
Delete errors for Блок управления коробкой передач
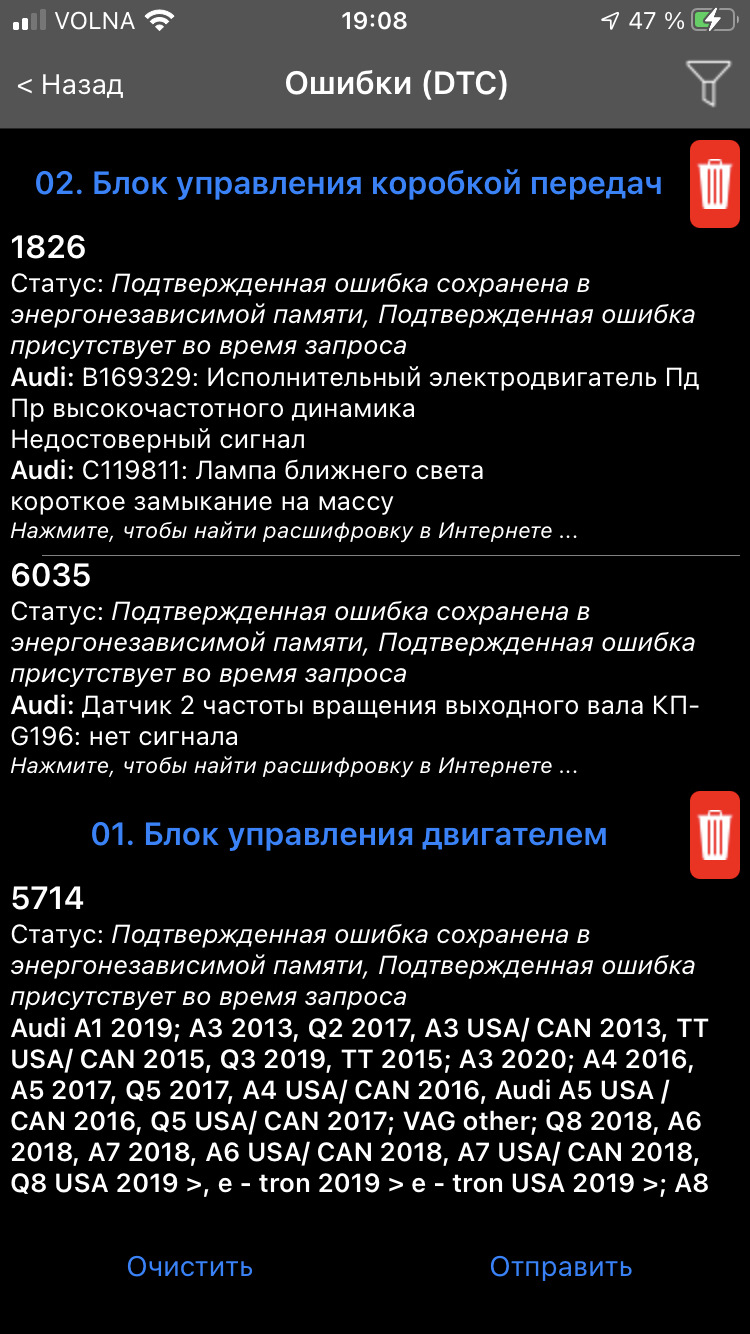(x=714, y=184)
